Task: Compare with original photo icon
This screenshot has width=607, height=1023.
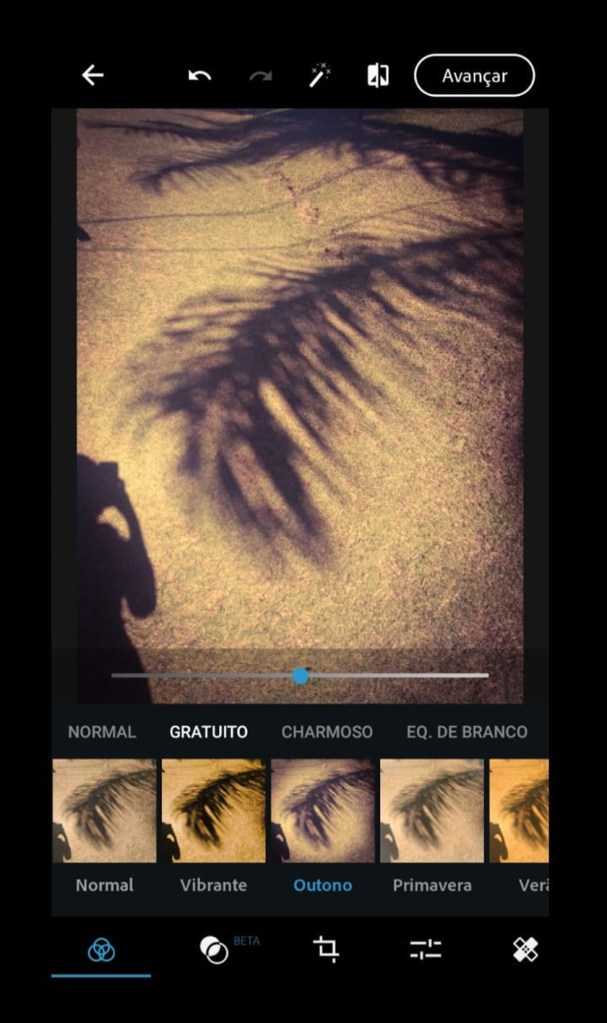Action: coord(377,76)
